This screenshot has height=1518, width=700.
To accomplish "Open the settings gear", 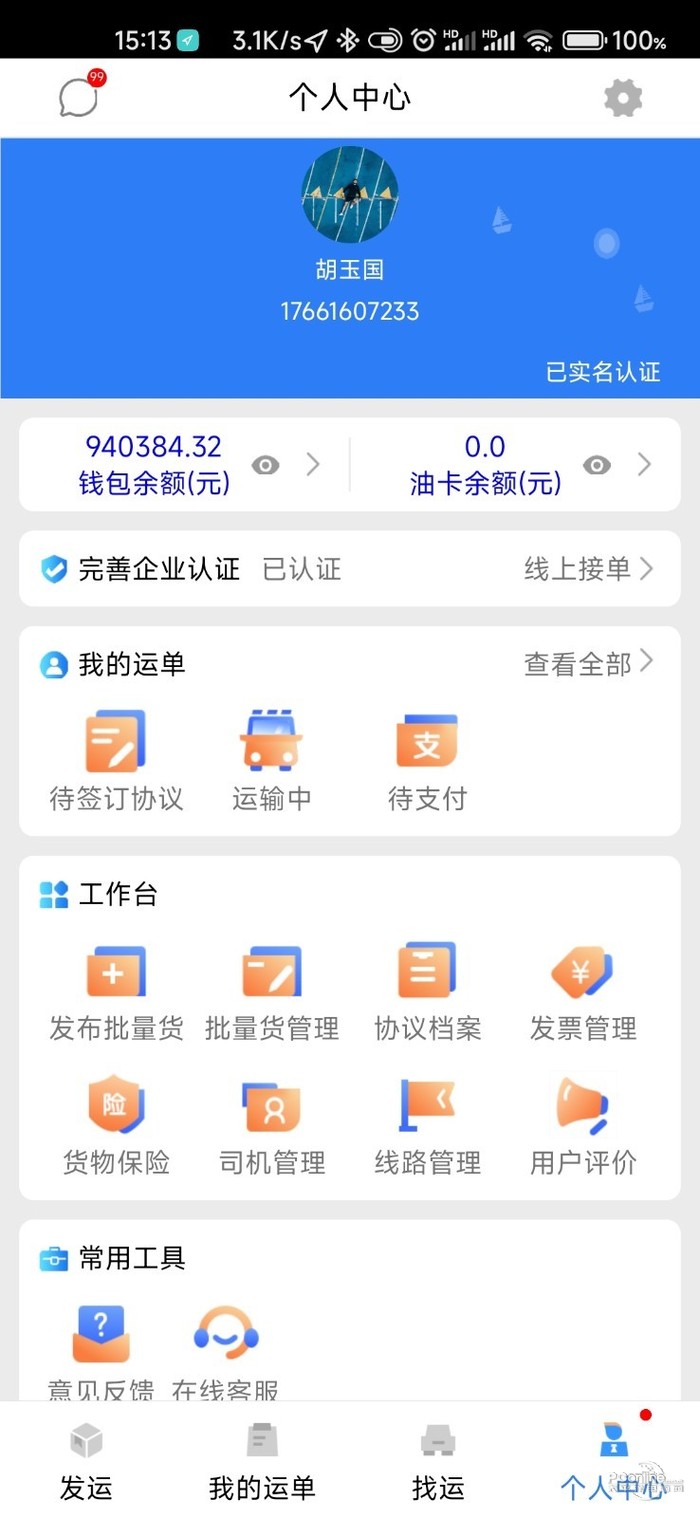I will (x=623, y=97).
